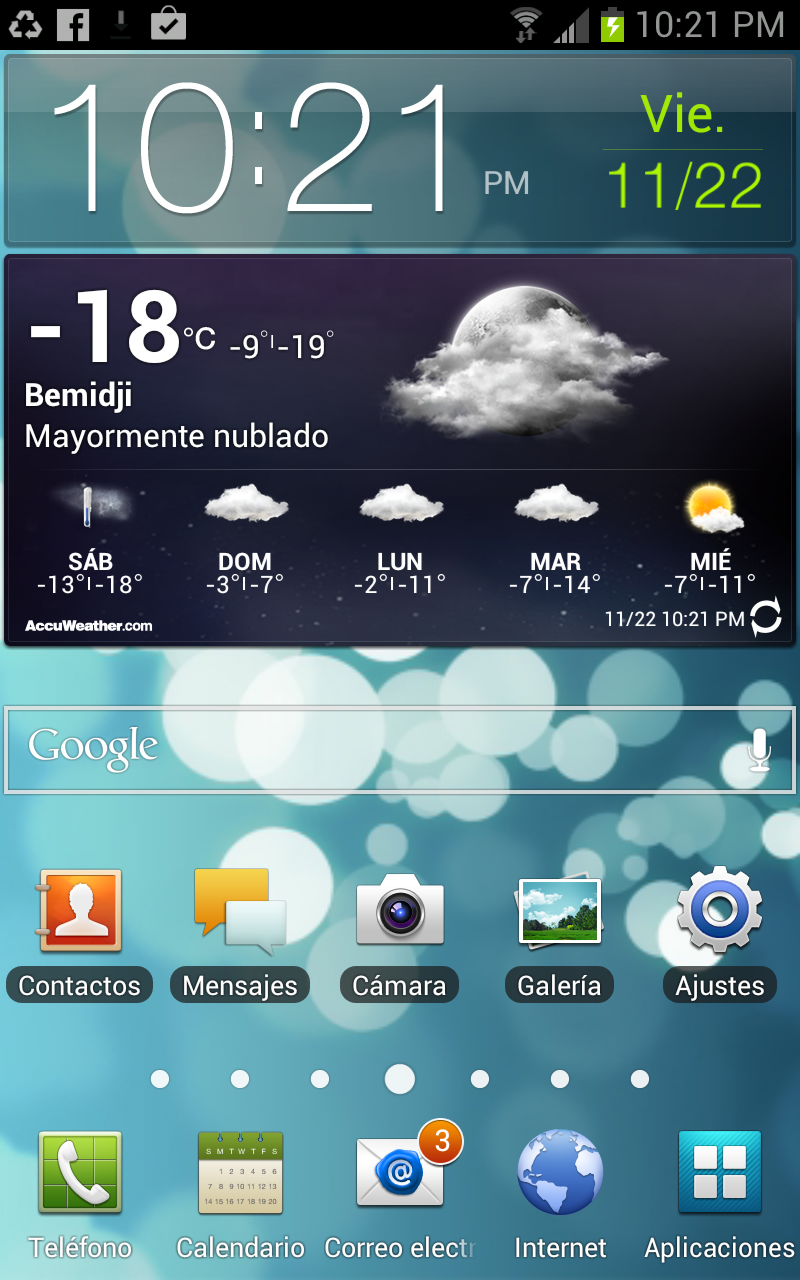Start Google voice search microphone

click(759, 750)
